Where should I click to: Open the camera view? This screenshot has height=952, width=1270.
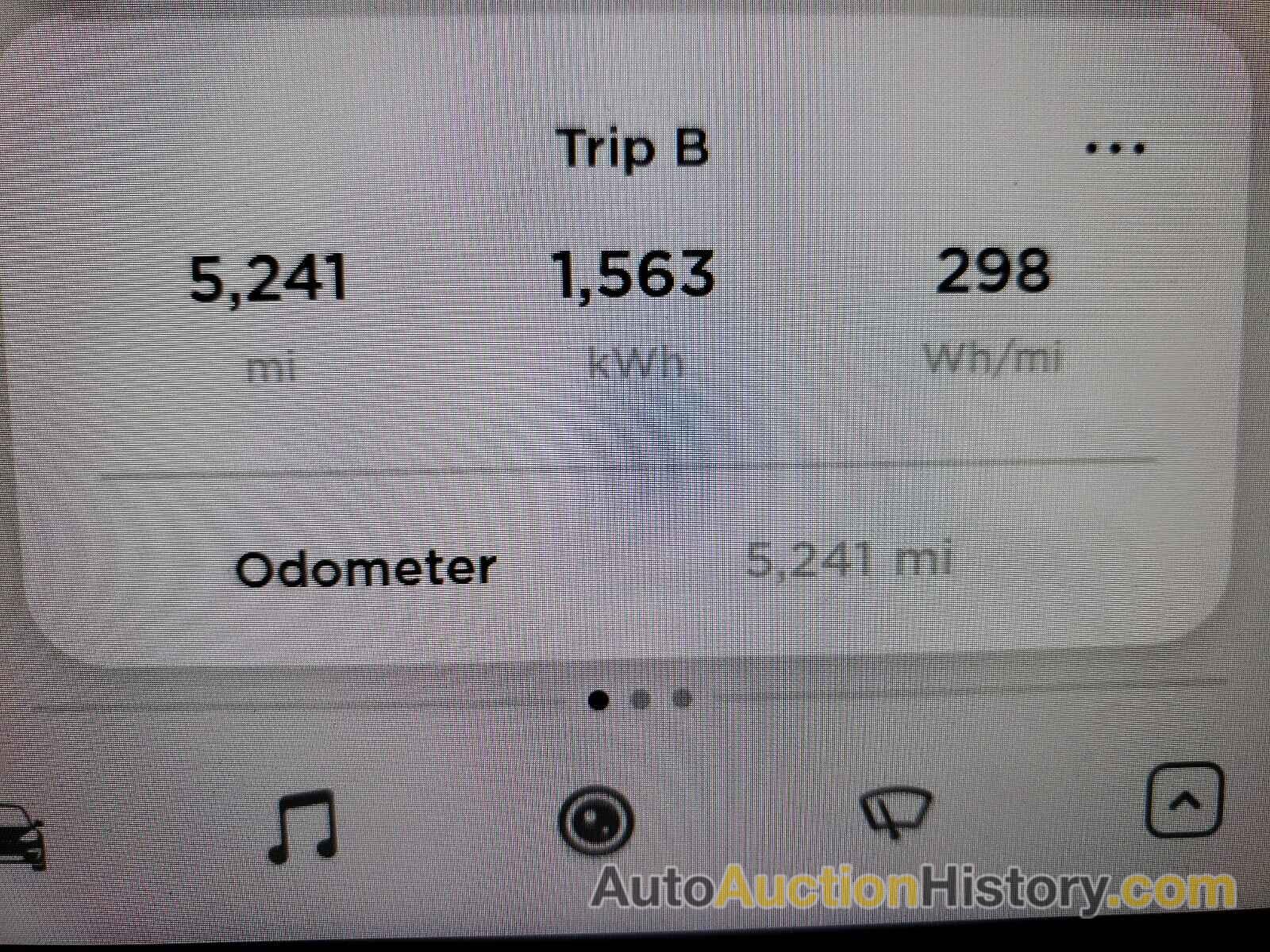click(x=595, y=822)
